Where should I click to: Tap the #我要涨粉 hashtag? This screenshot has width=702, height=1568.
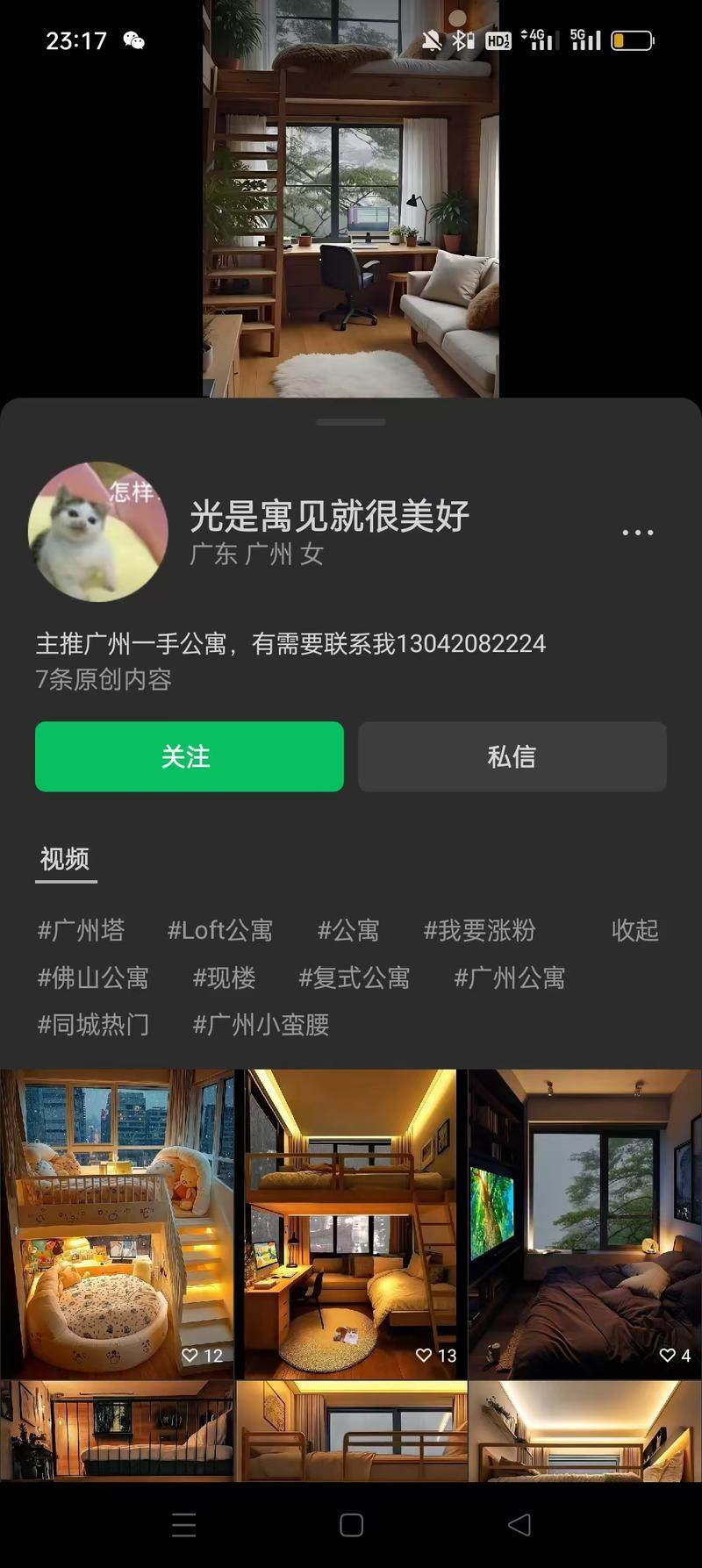pyautogui.click(x=479, y=930)
